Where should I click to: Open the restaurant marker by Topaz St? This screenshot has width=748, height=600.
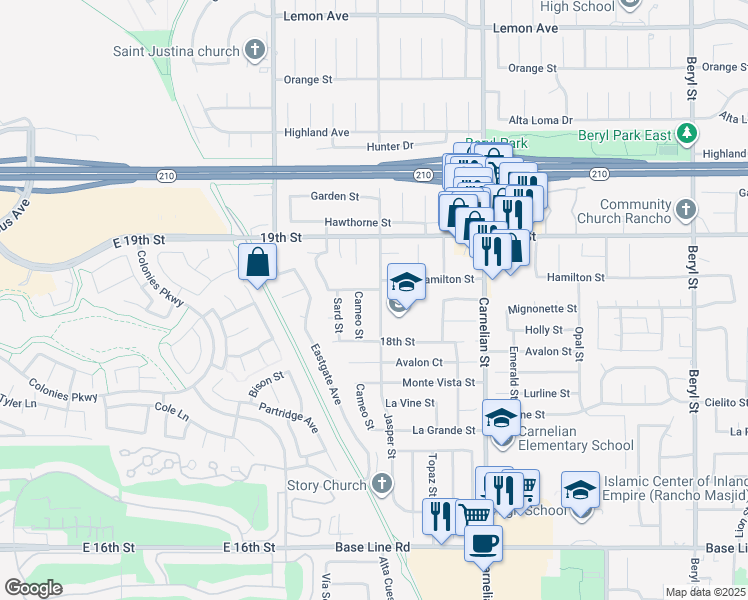(x=440, y=516)
